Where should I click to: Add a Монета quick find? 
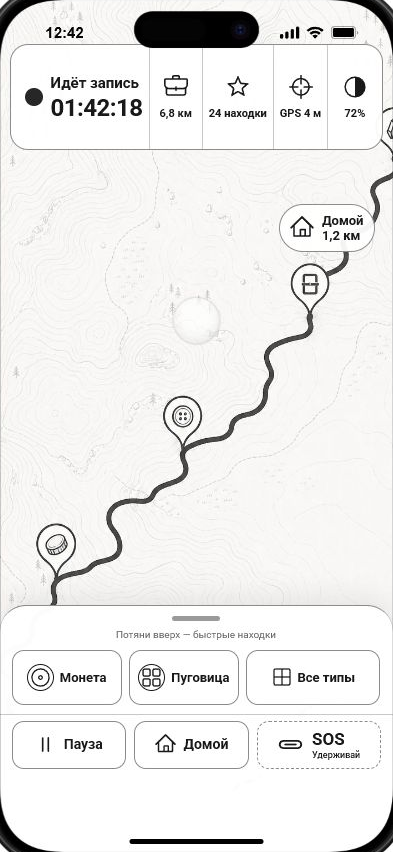coord(67,677)
